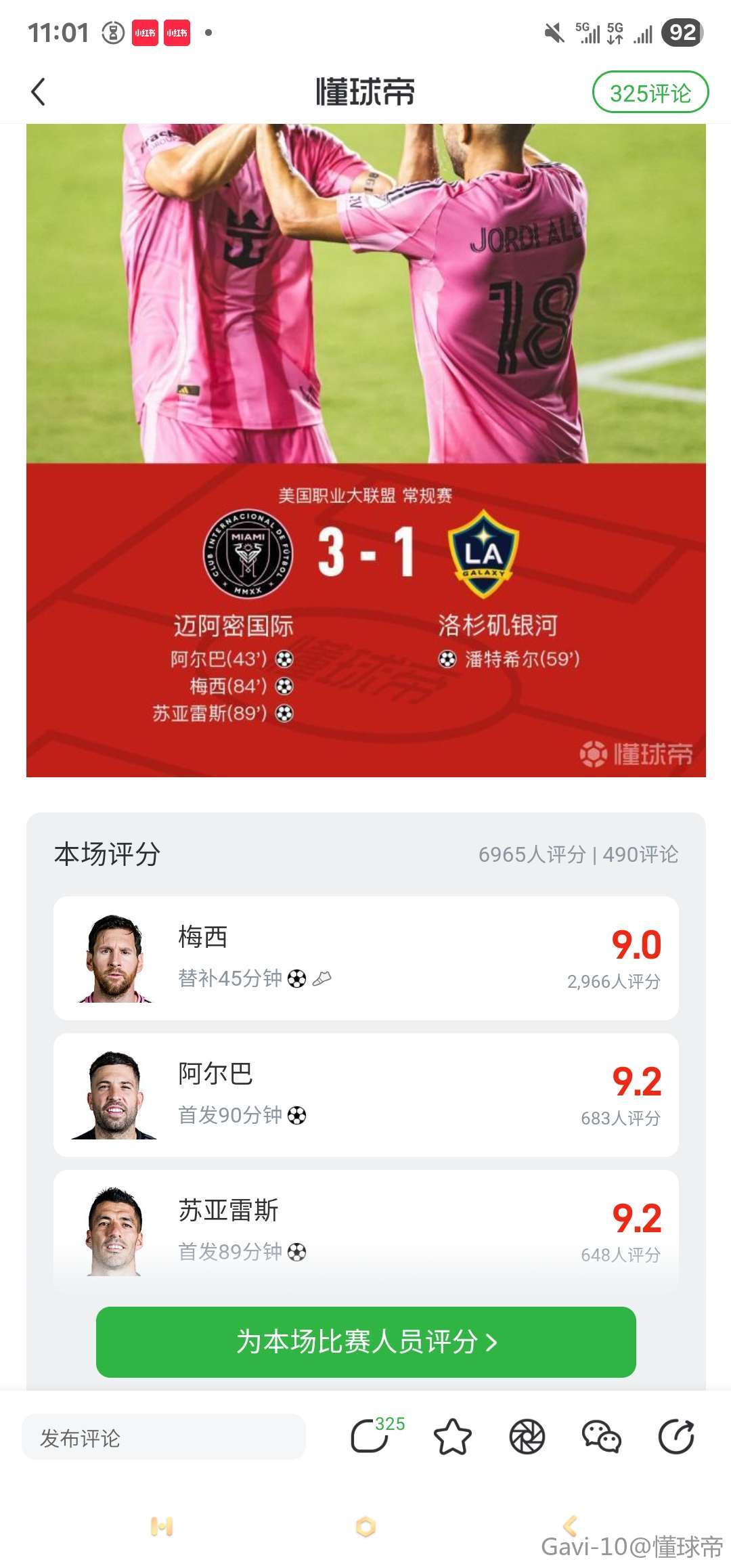Focus the 发布评论 comment input field
731x1568 pixels.
163,1437
